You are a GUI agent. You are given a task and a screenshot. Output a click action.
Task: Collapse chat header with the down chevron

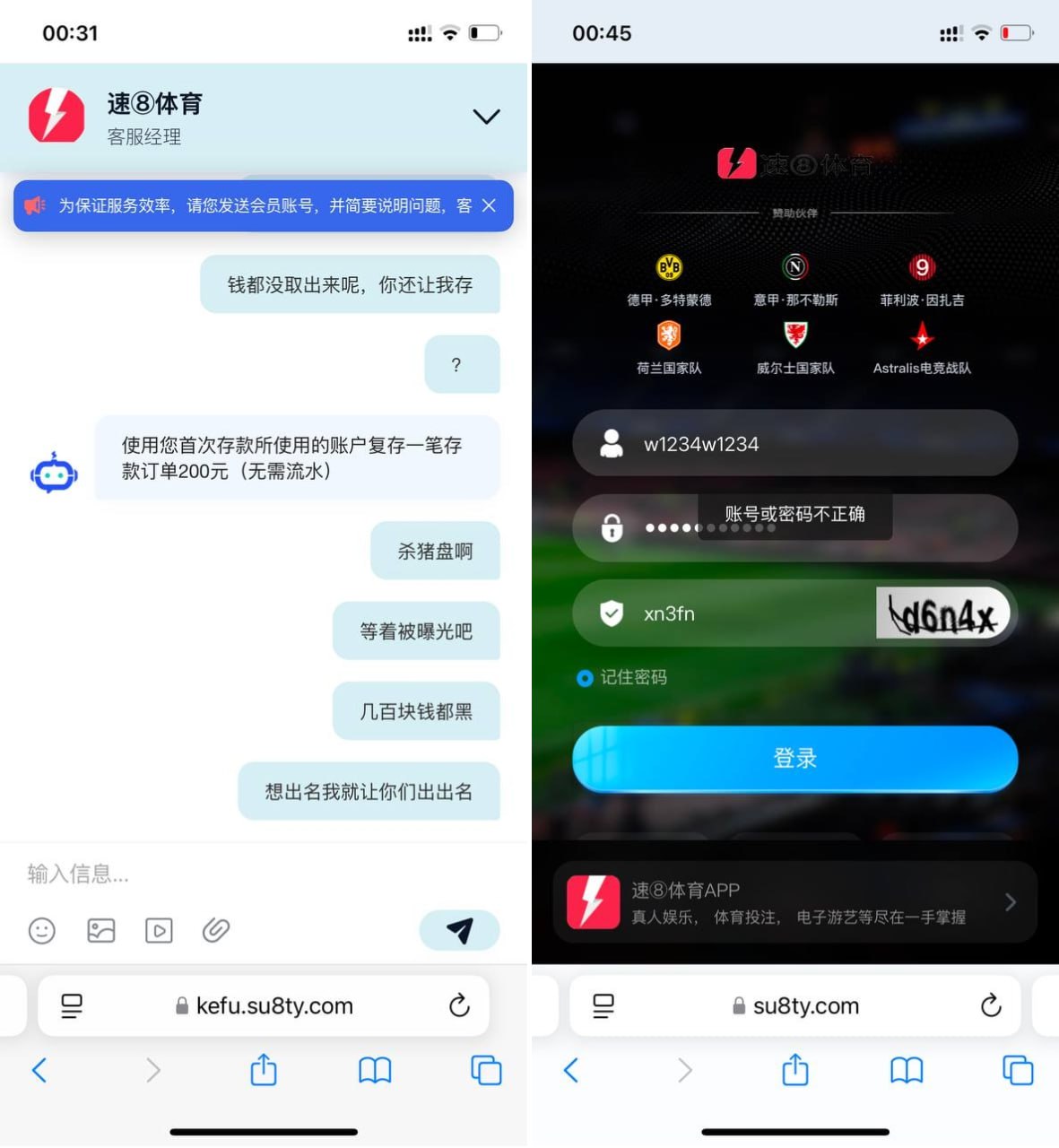[486, 116]
